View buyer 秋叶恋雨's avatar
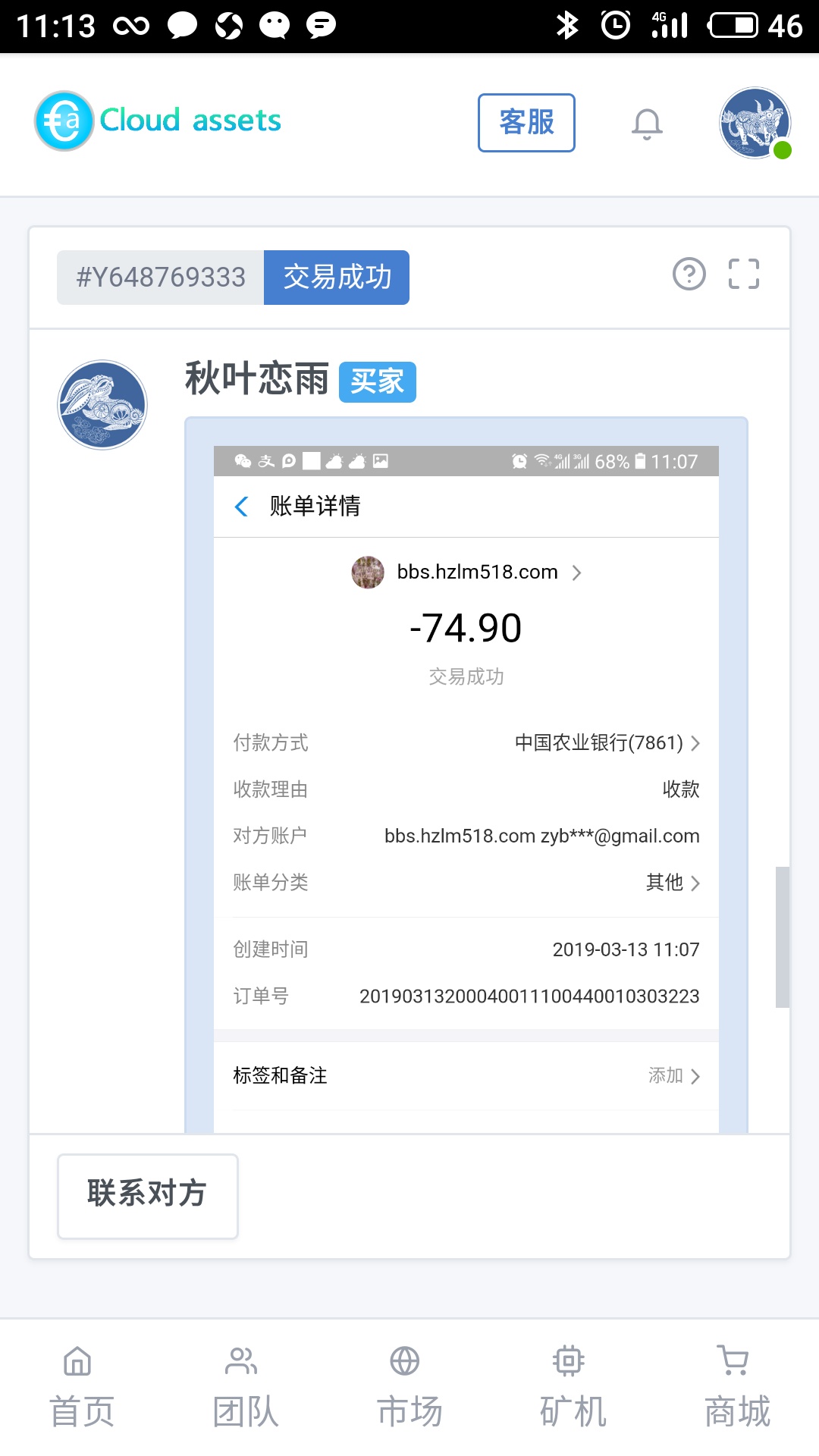Viewport: 819px width, 1456px height. pyautogui.click(x=102, y=405)
